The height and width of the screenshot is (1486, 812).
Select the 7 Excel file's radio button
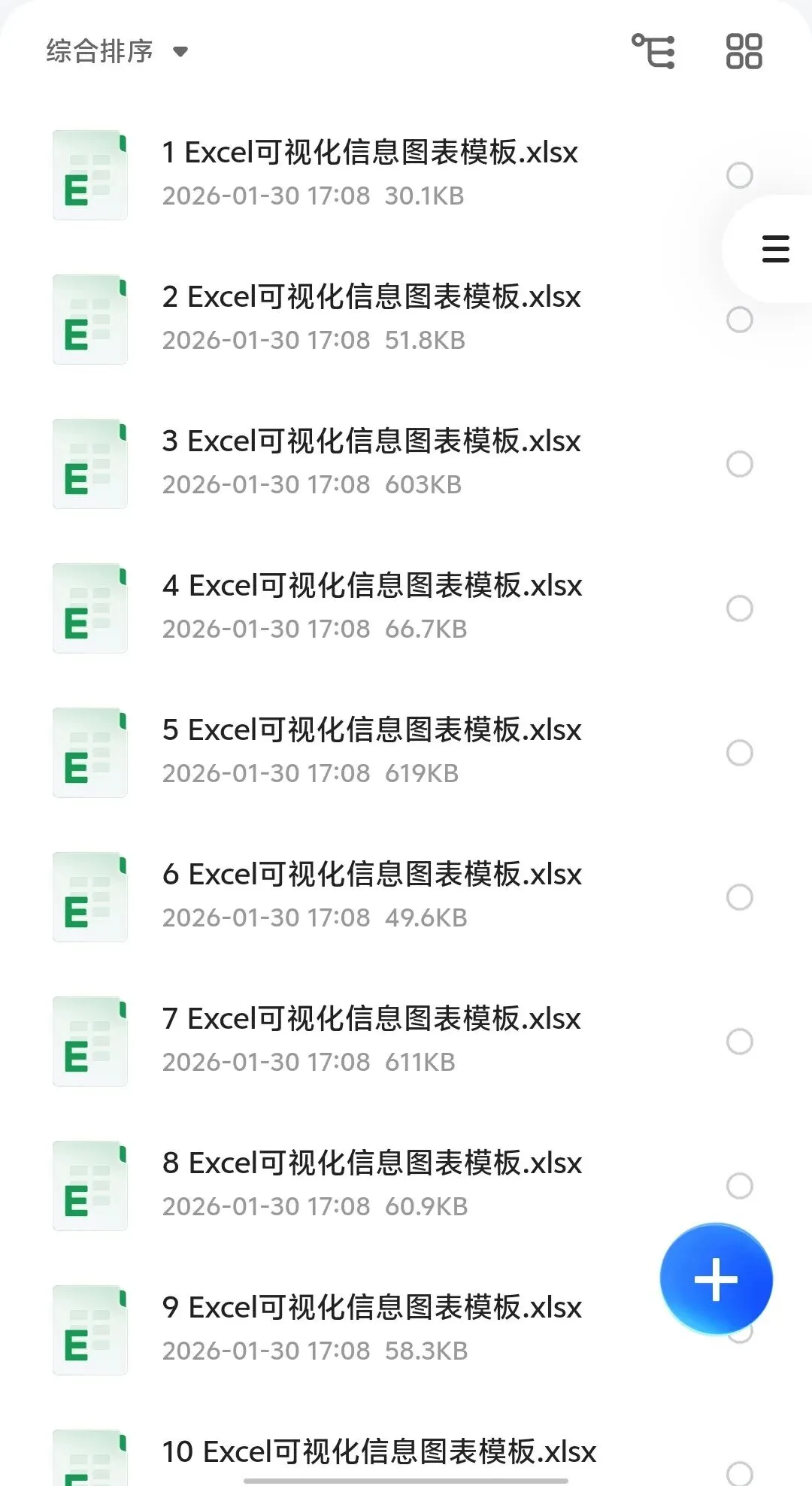[740, 1042]
